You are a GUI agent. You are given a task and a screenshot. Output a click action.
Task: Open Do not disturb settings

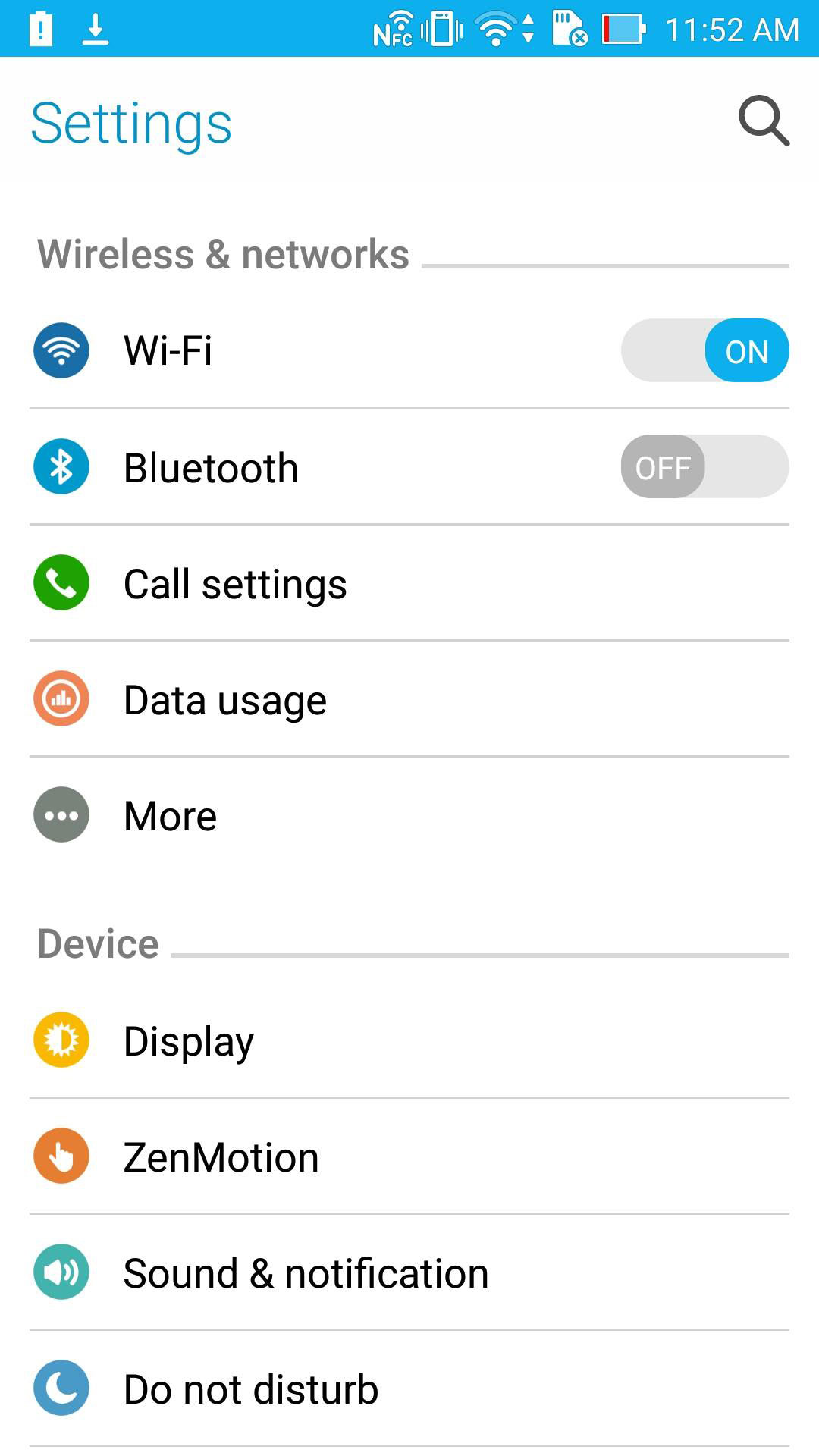pos(409,1389)
